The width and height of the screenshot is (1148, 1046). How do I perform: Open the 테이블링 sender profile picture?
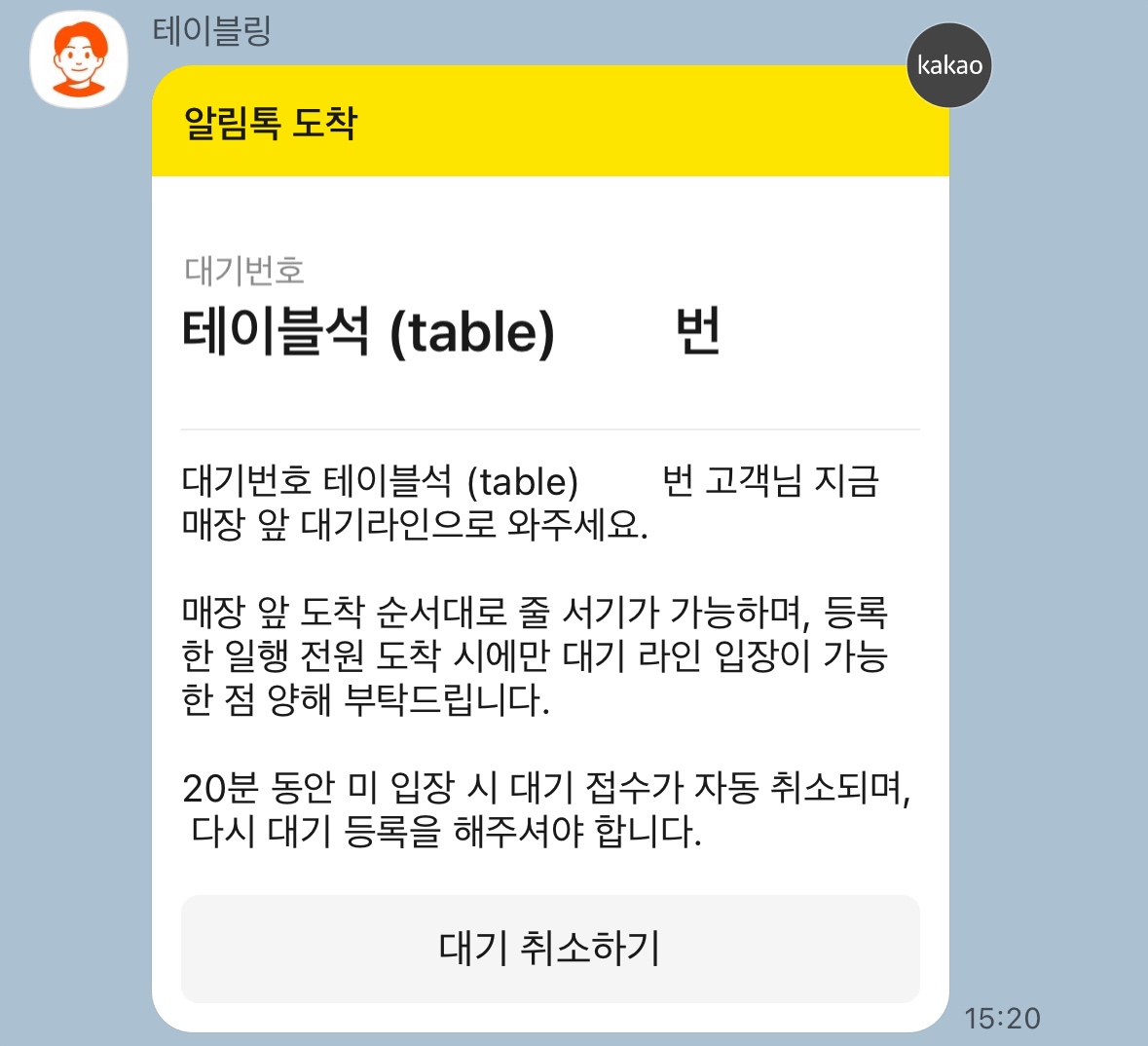(79, 59)
